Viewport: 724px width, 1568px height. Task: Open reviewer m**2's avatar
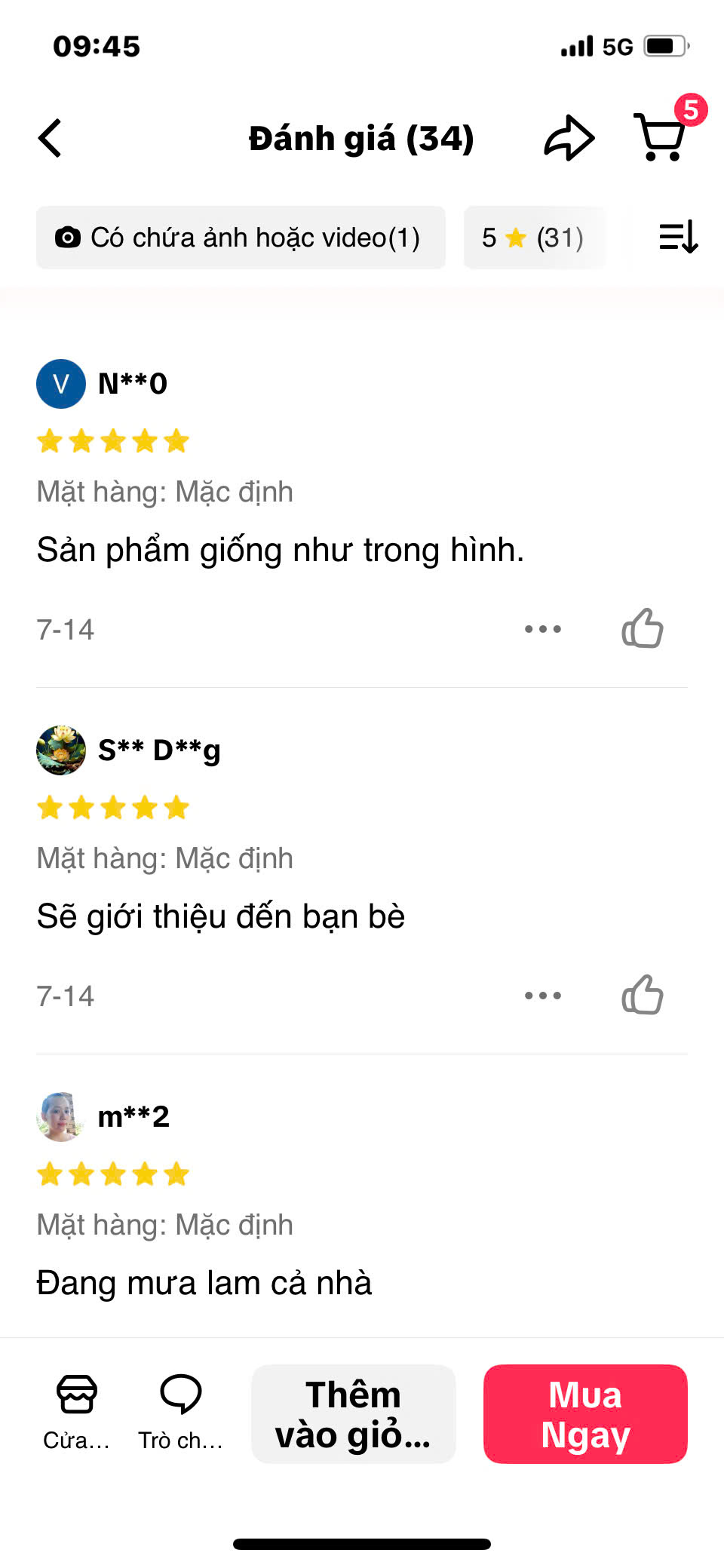(x=60, y=1117)
